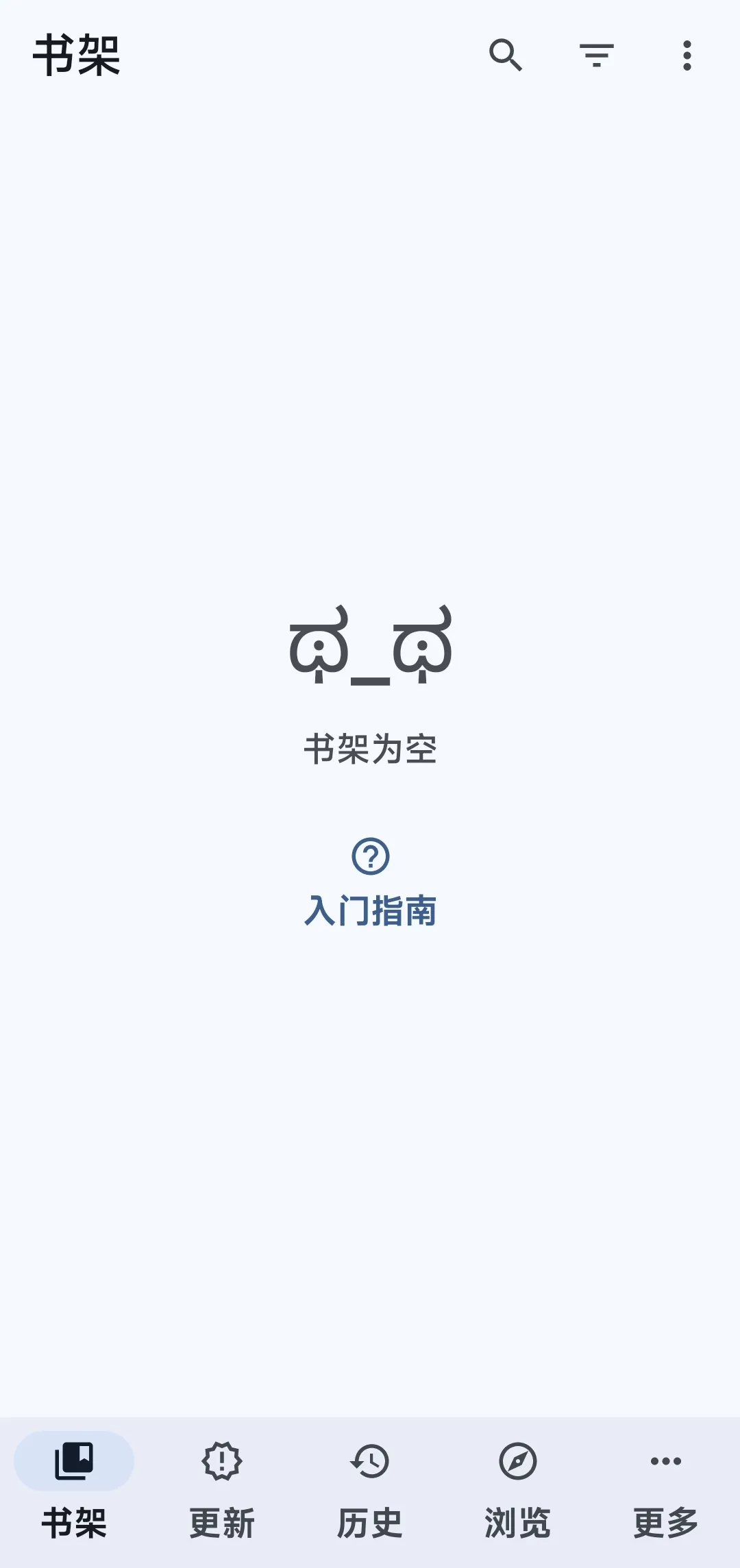Open the search icon in the 书架 bar
740x1568 pixels.
tap(506, 55)
